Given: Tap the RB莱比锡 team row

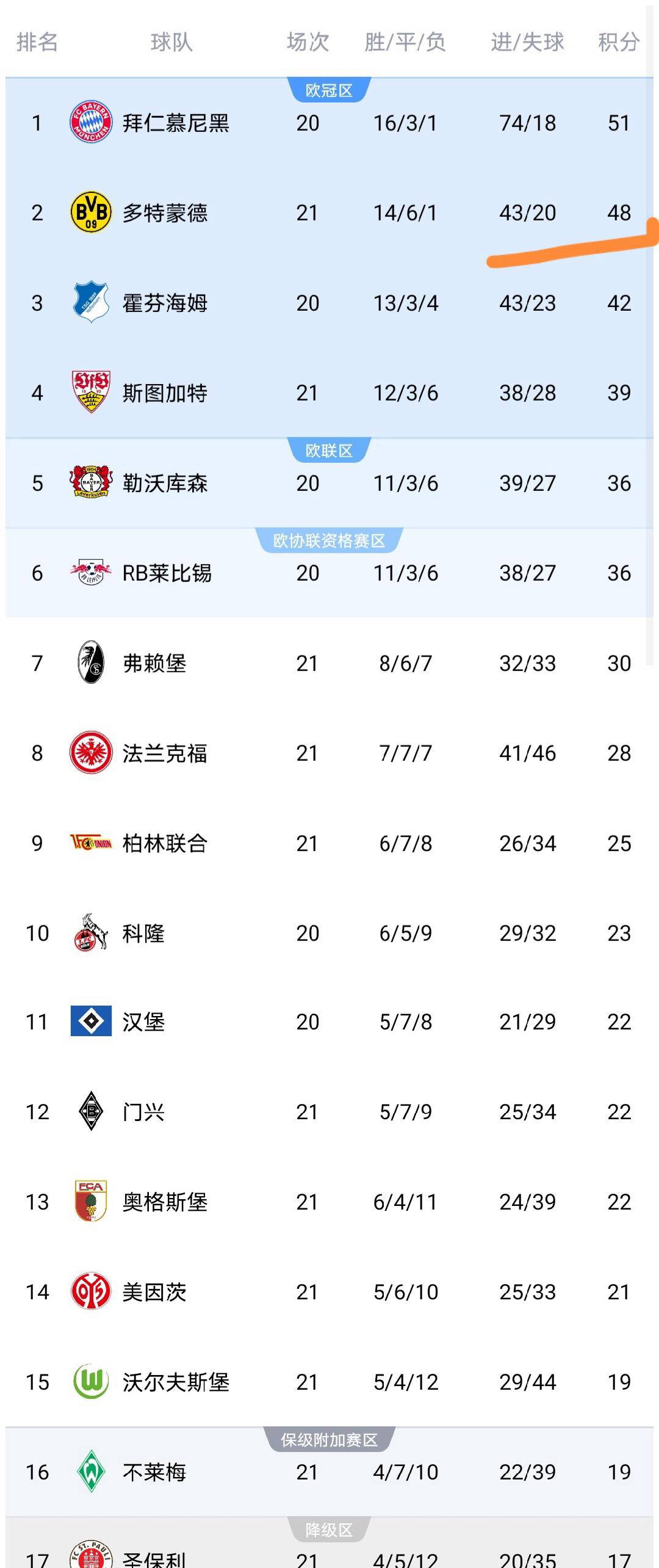Looking at the screenshot, I should click(x=167, y=573).
